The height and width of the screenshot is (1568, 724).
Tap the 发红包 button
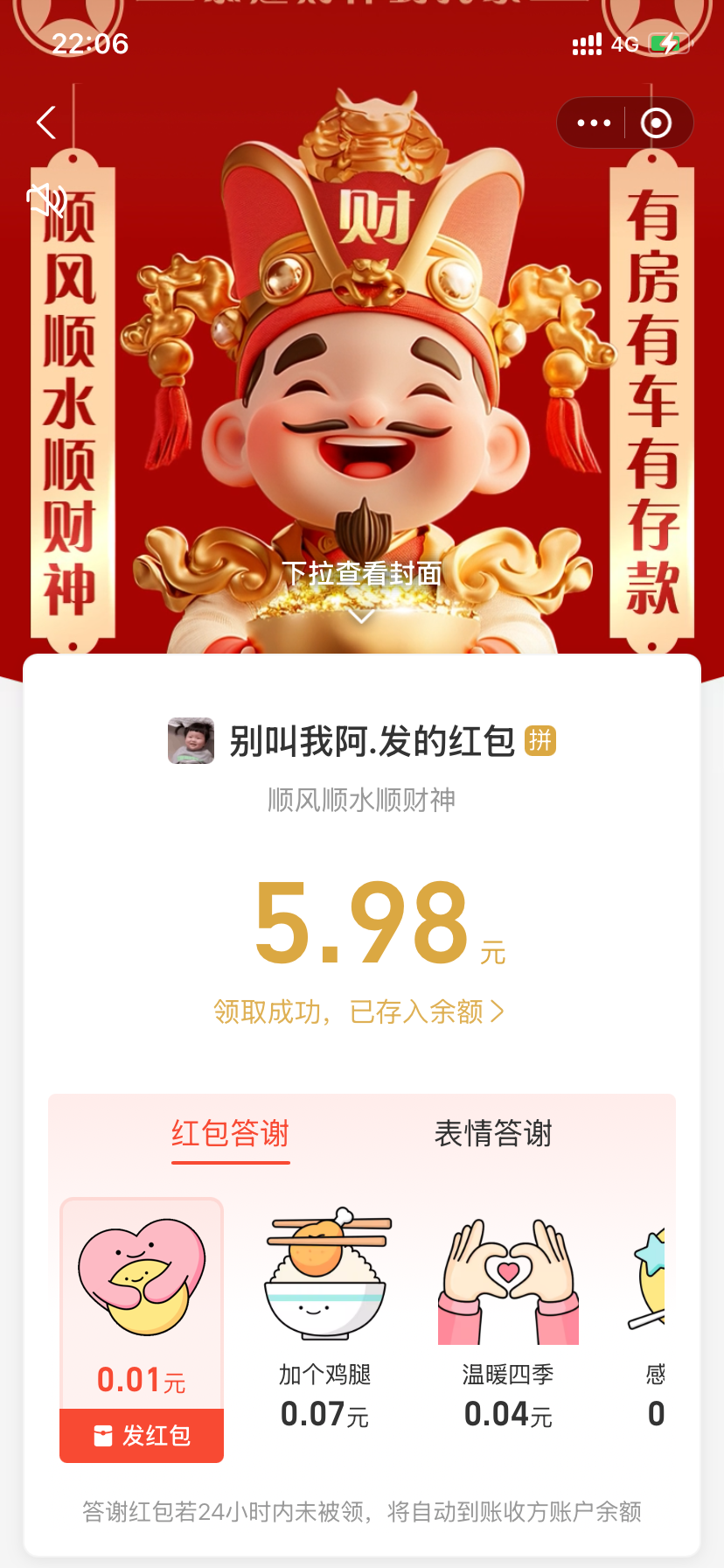142,1435
